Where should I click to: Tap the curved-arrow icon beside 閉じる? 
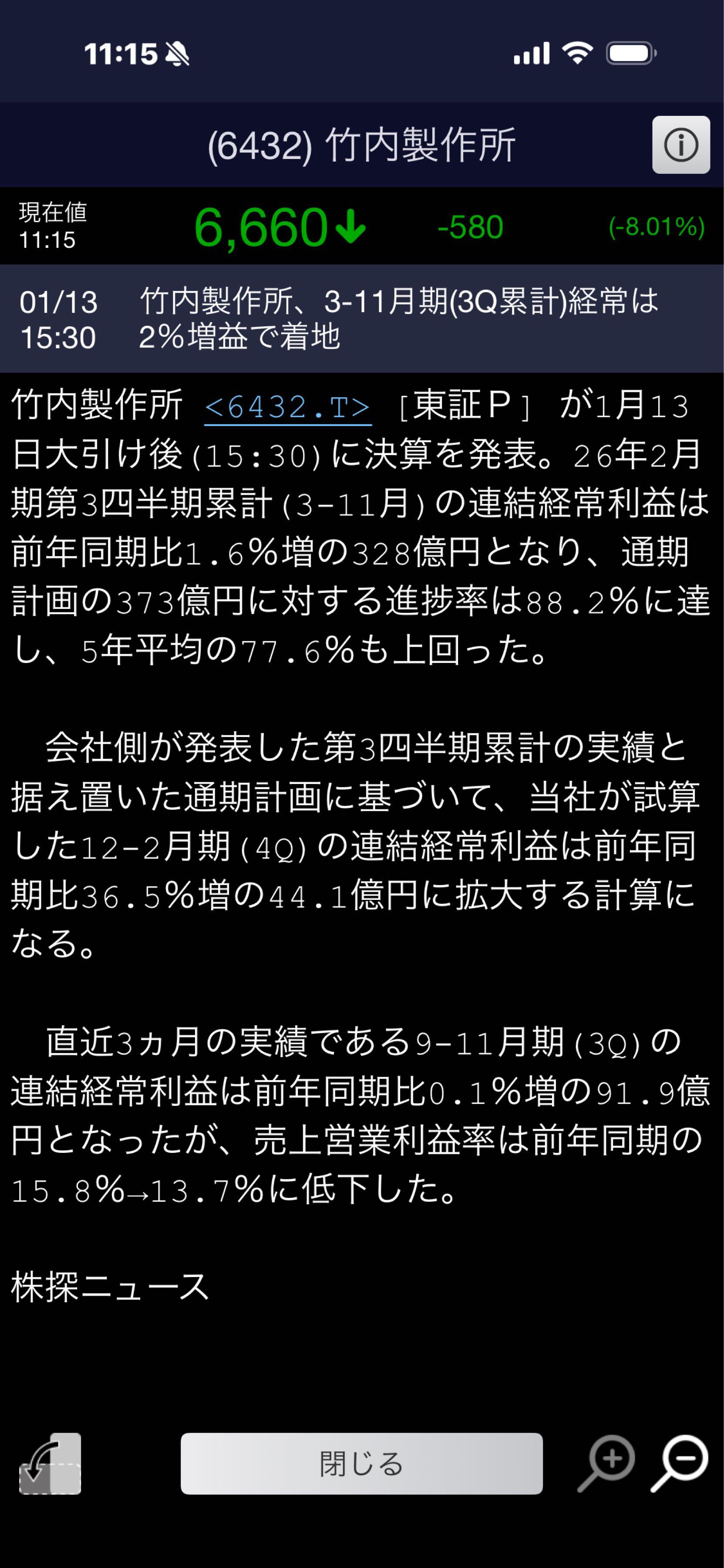click(x=50, y=1463)
